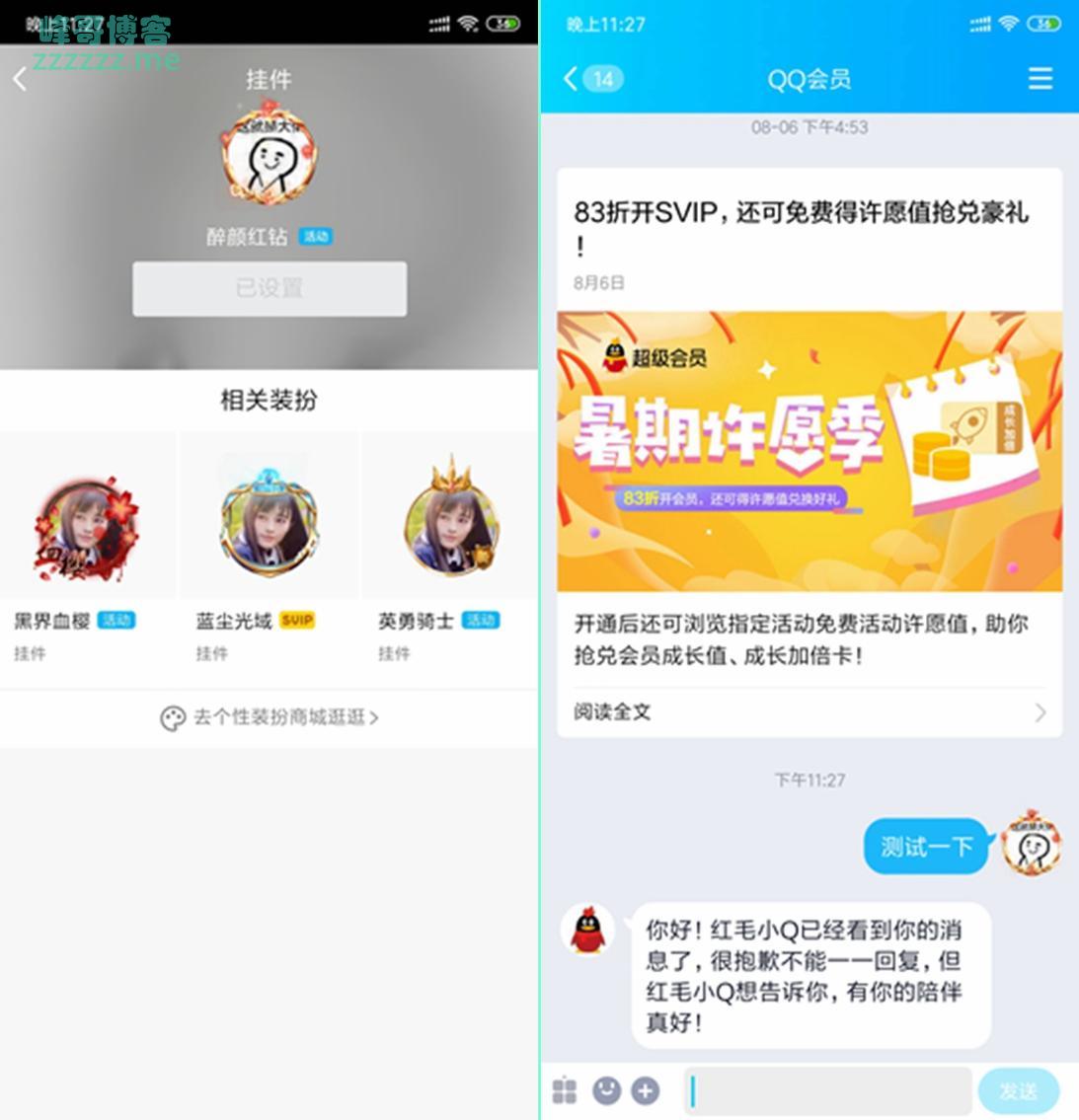This screenshot has width=1079, height=1120.
Task: Open the QQ会员 chat menu
Action: (1040, 79)
